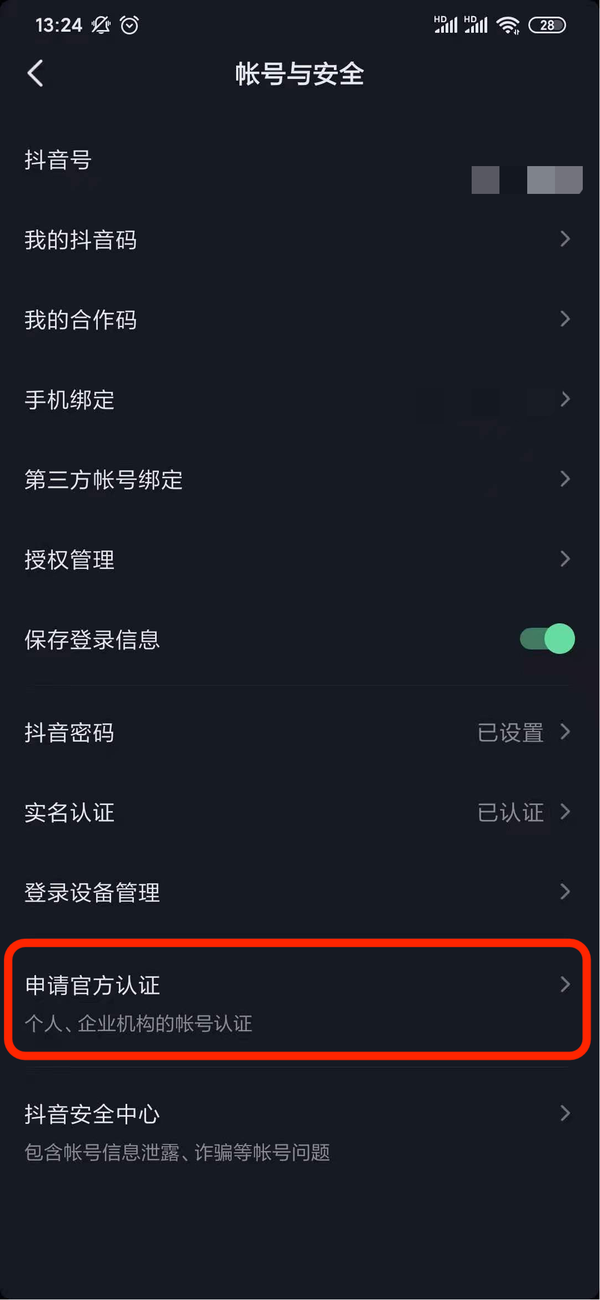Open 授权管理
600x1300 pixels.
coord(298,560)
